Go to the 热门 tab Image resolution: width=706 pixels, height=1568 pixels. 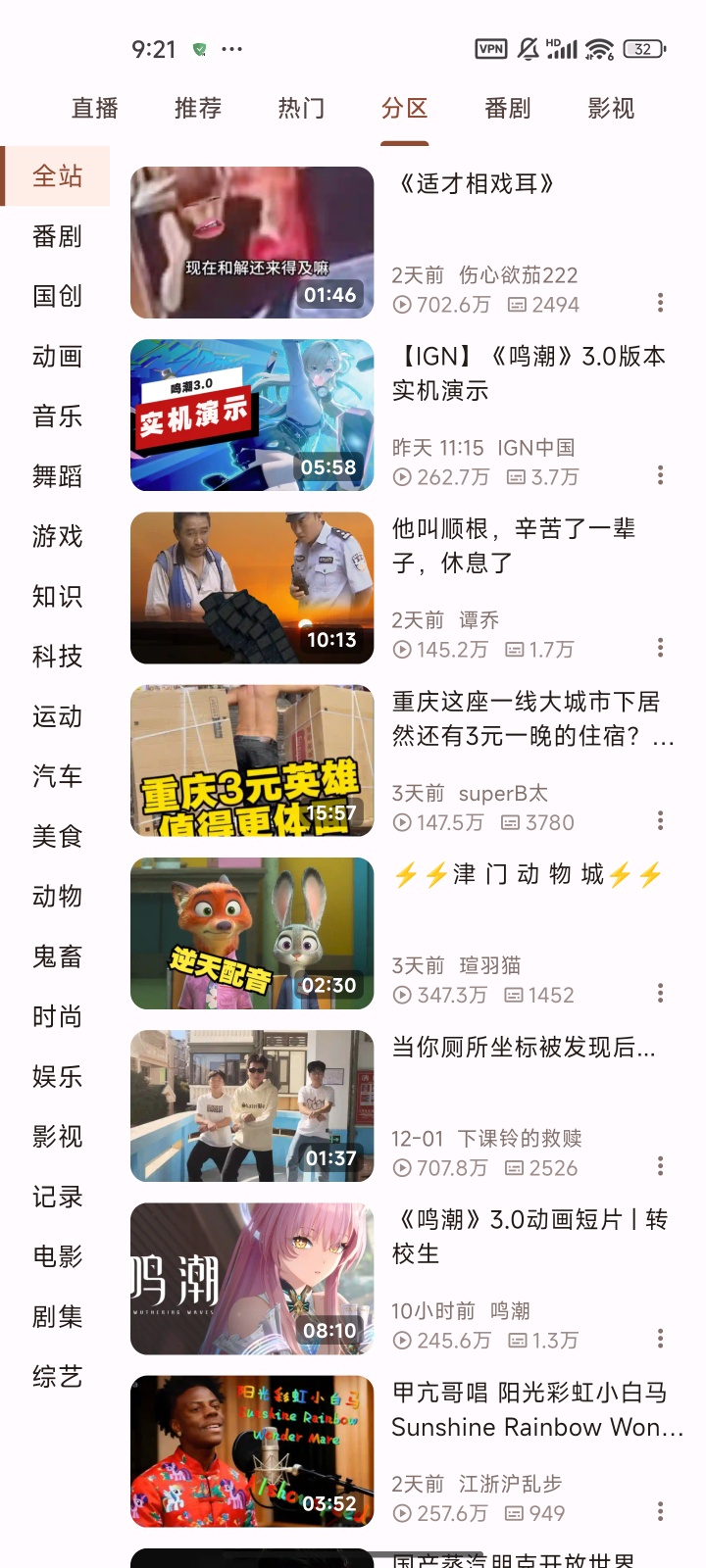pos(301,109)
